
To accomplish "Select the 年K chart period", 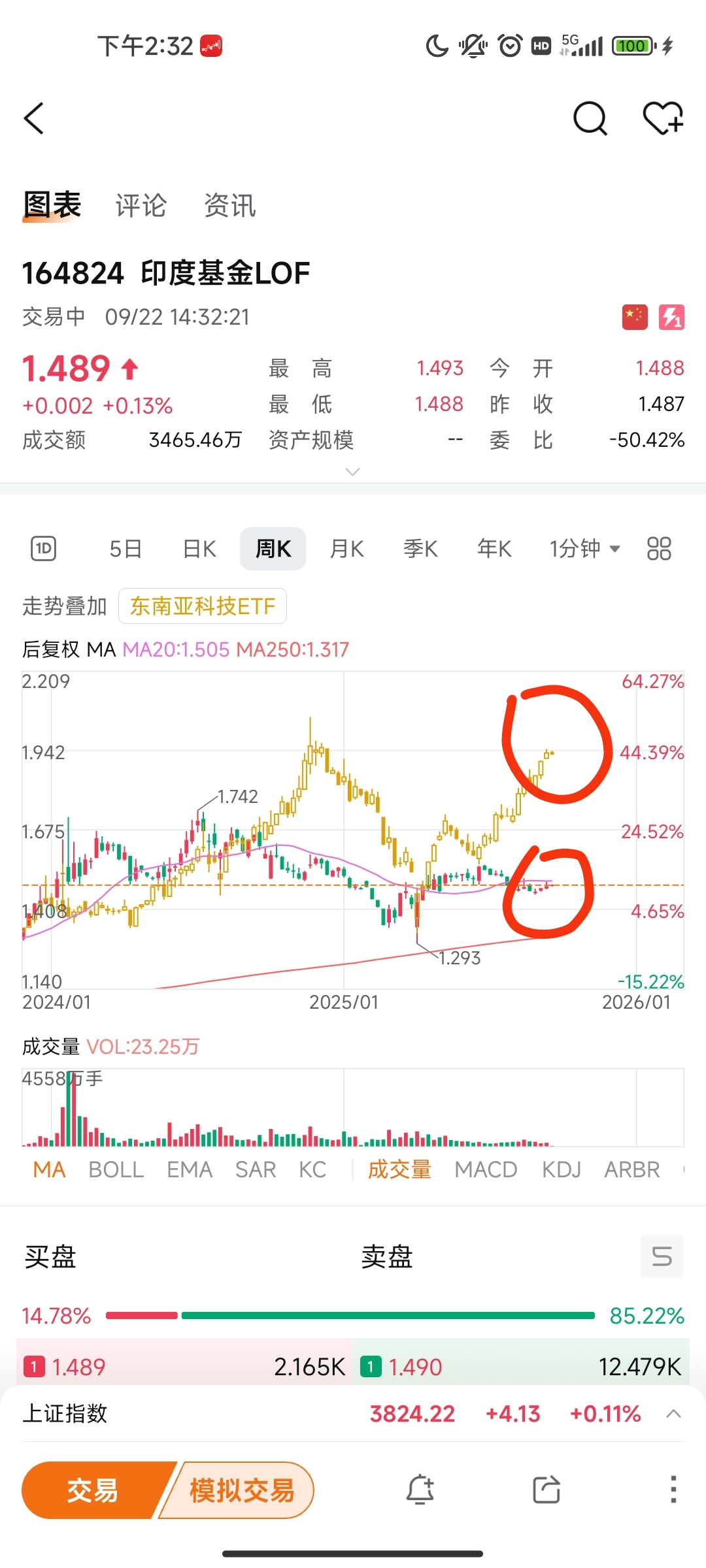I will point(494,549).
